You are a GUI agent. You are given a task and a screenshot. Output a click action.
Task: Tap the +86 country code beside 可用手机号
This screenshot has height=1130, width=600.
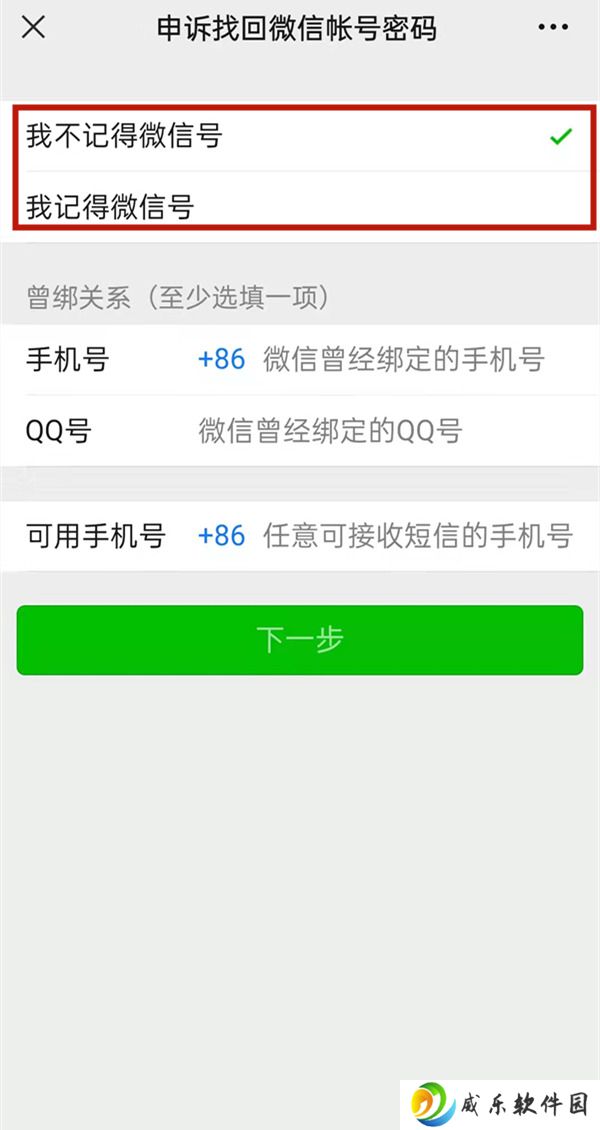point(221,536)
